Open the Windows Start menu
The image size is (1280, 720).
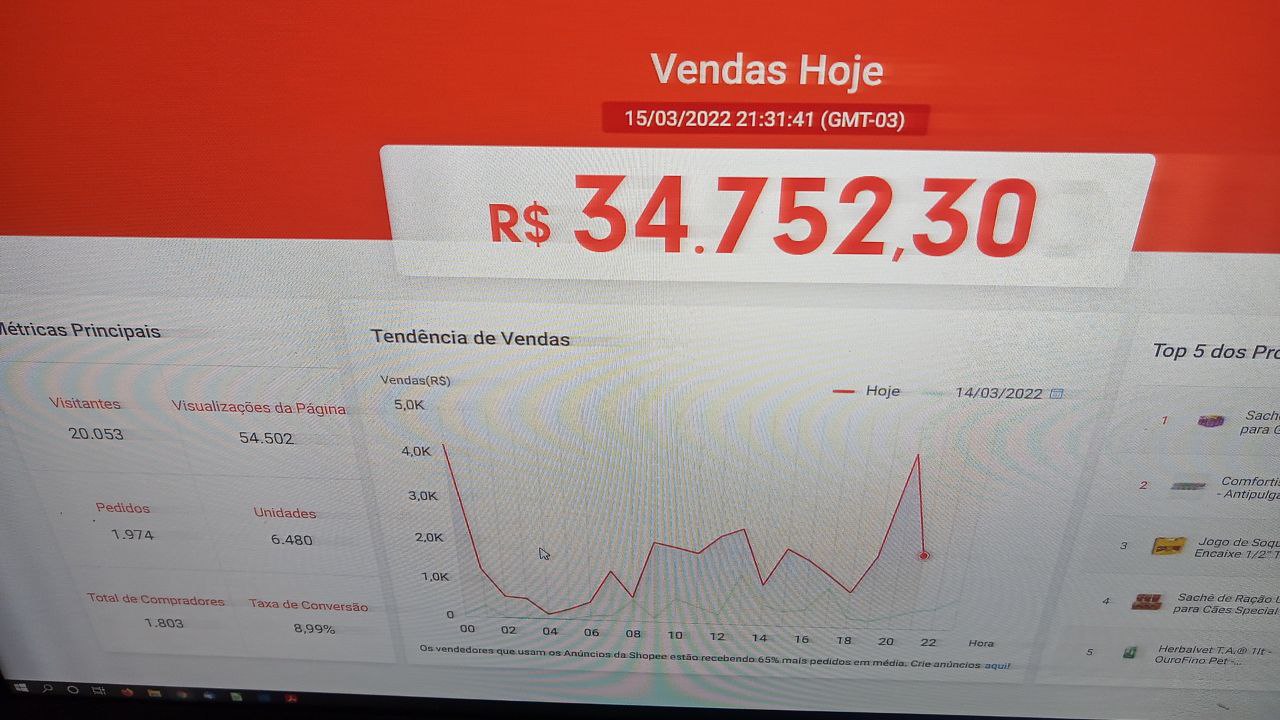point(19,689)
